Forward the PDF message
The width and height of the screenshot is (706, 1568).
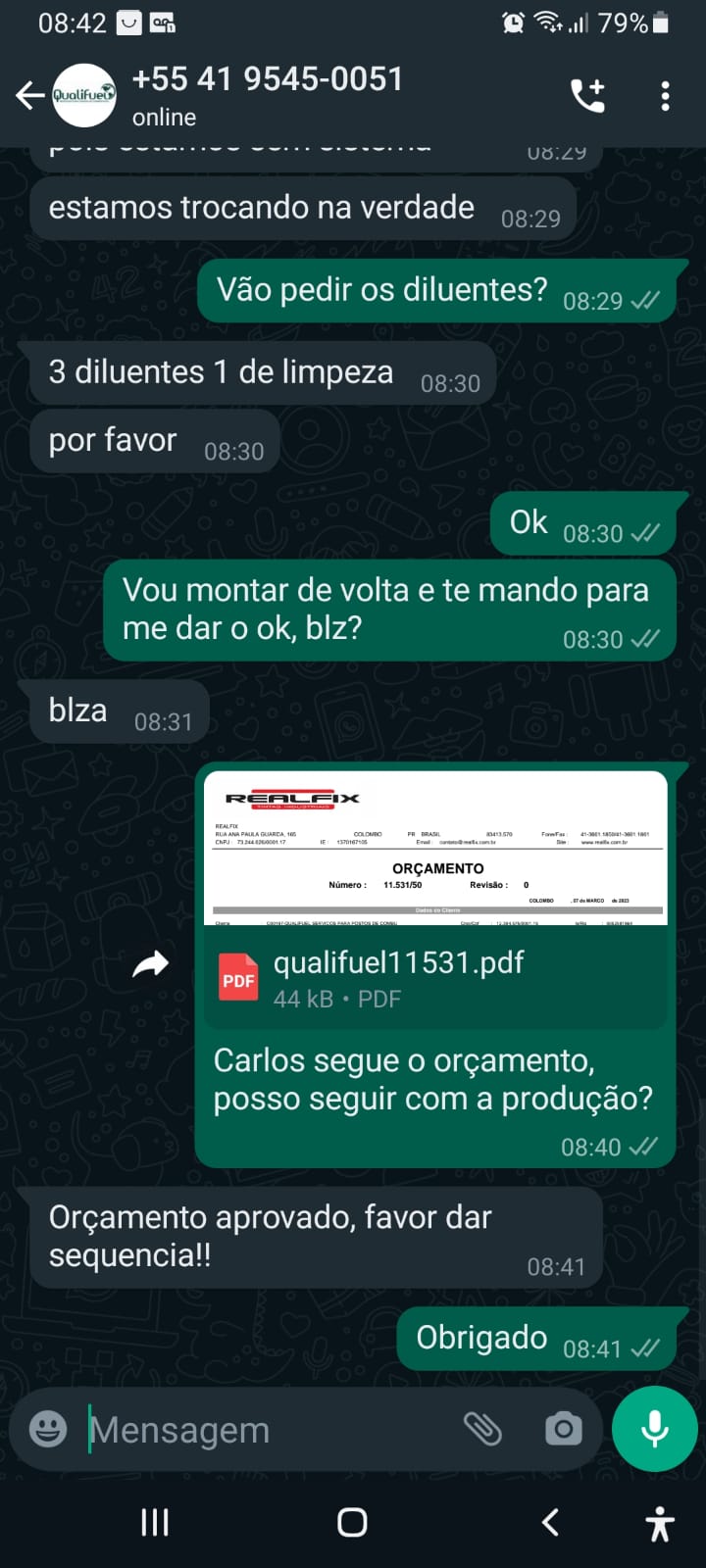(151, 965)
